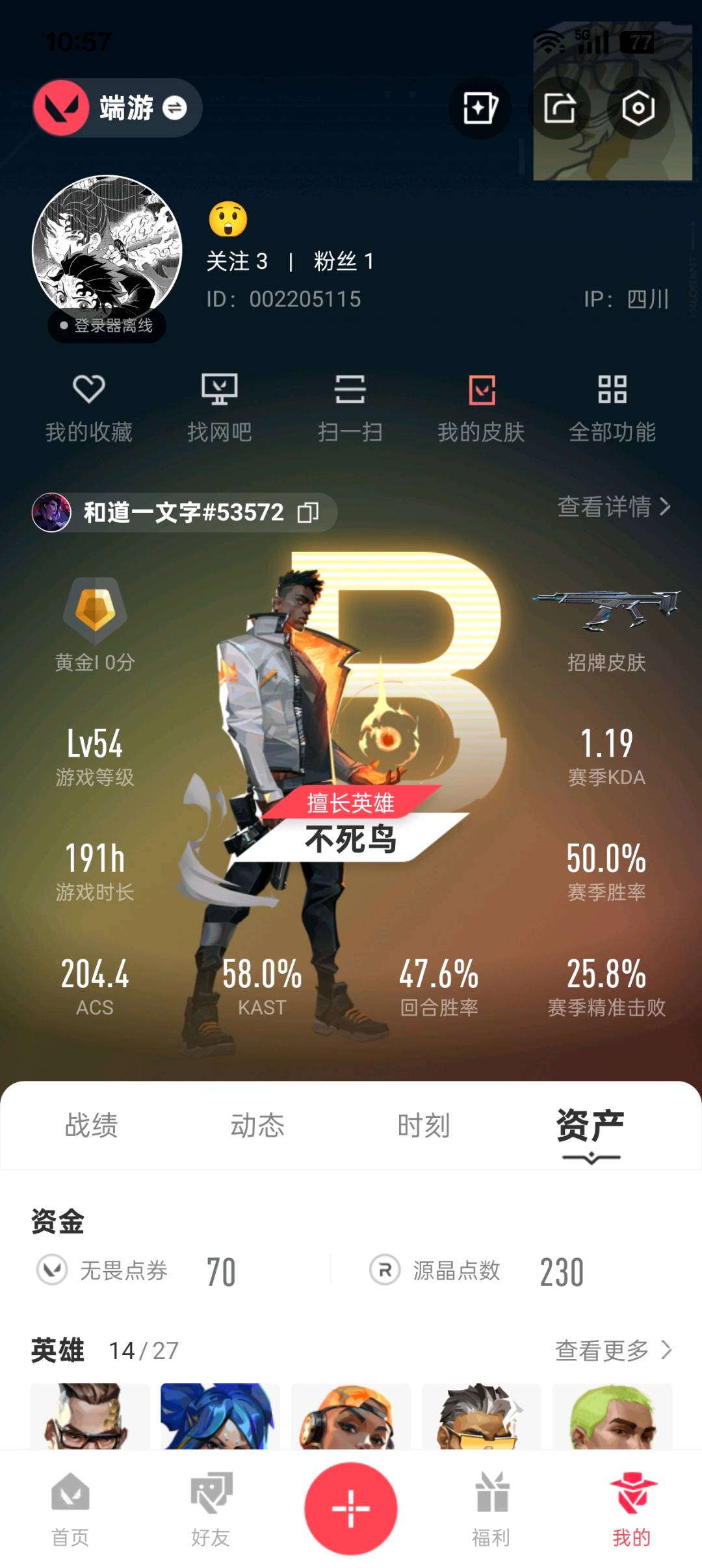Switch game mode via 端游 toggle
The height and width of the screenshot is (1568, 702).
117,108
